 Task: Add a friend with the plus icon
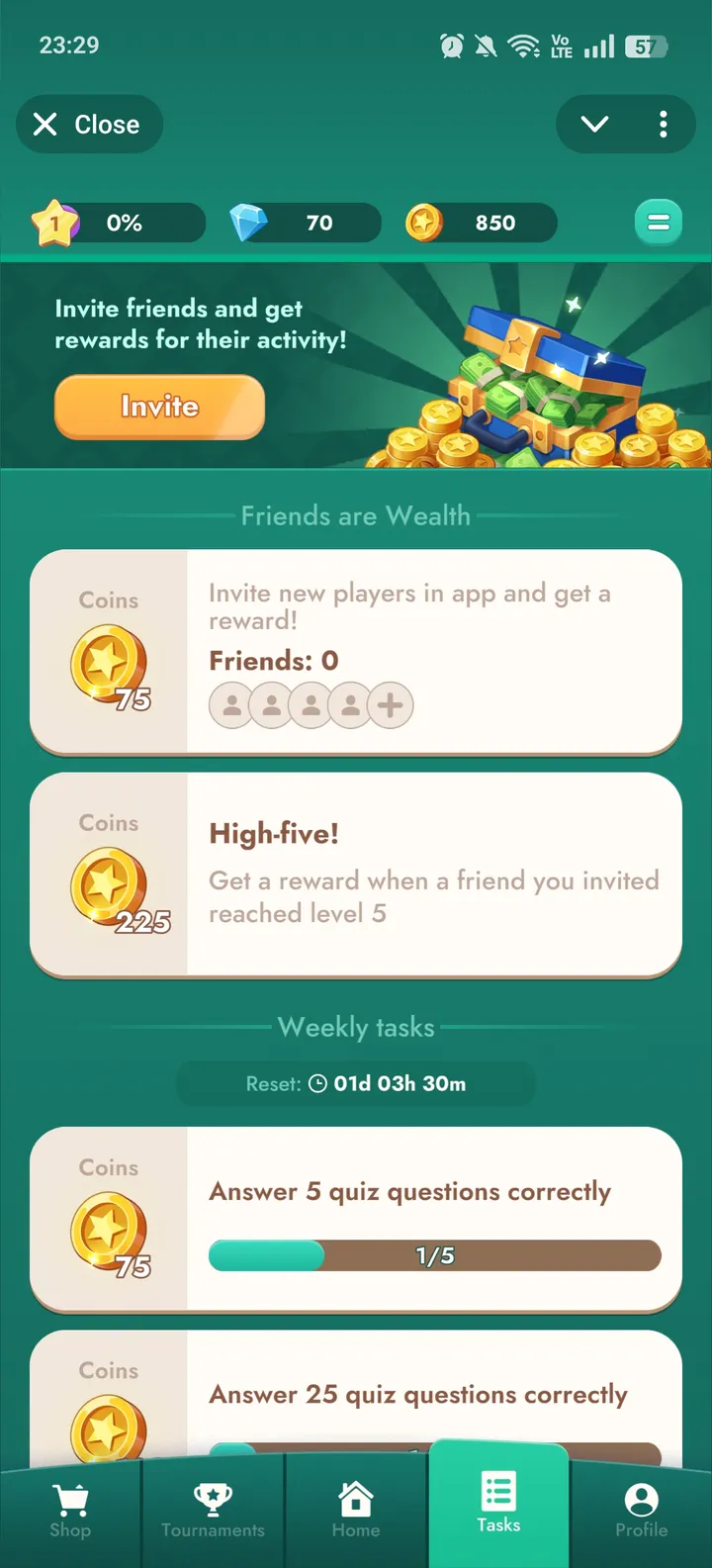click(x=391, y=705)
